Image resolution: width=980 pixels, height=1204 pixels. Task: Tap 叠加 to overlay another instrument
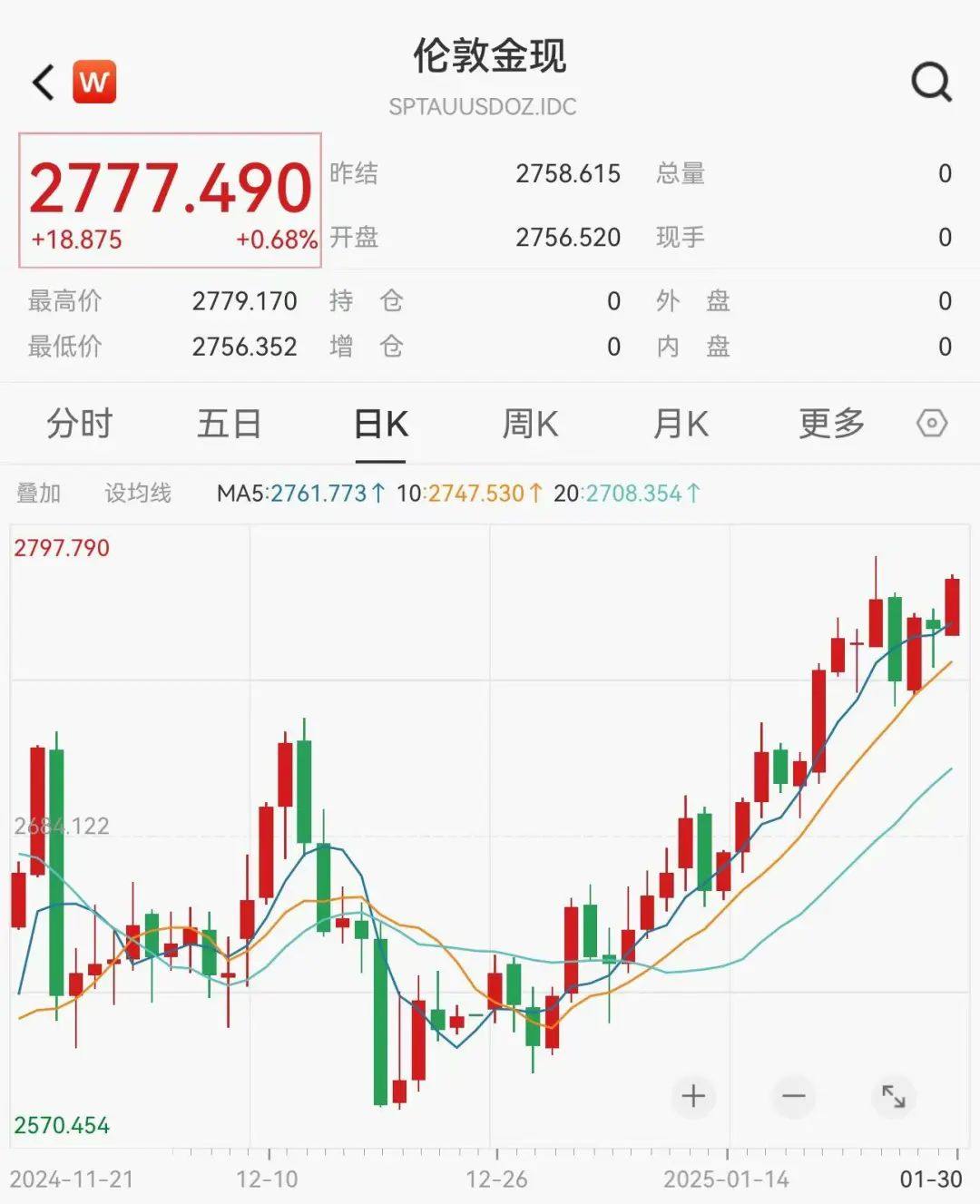(39, 494)
